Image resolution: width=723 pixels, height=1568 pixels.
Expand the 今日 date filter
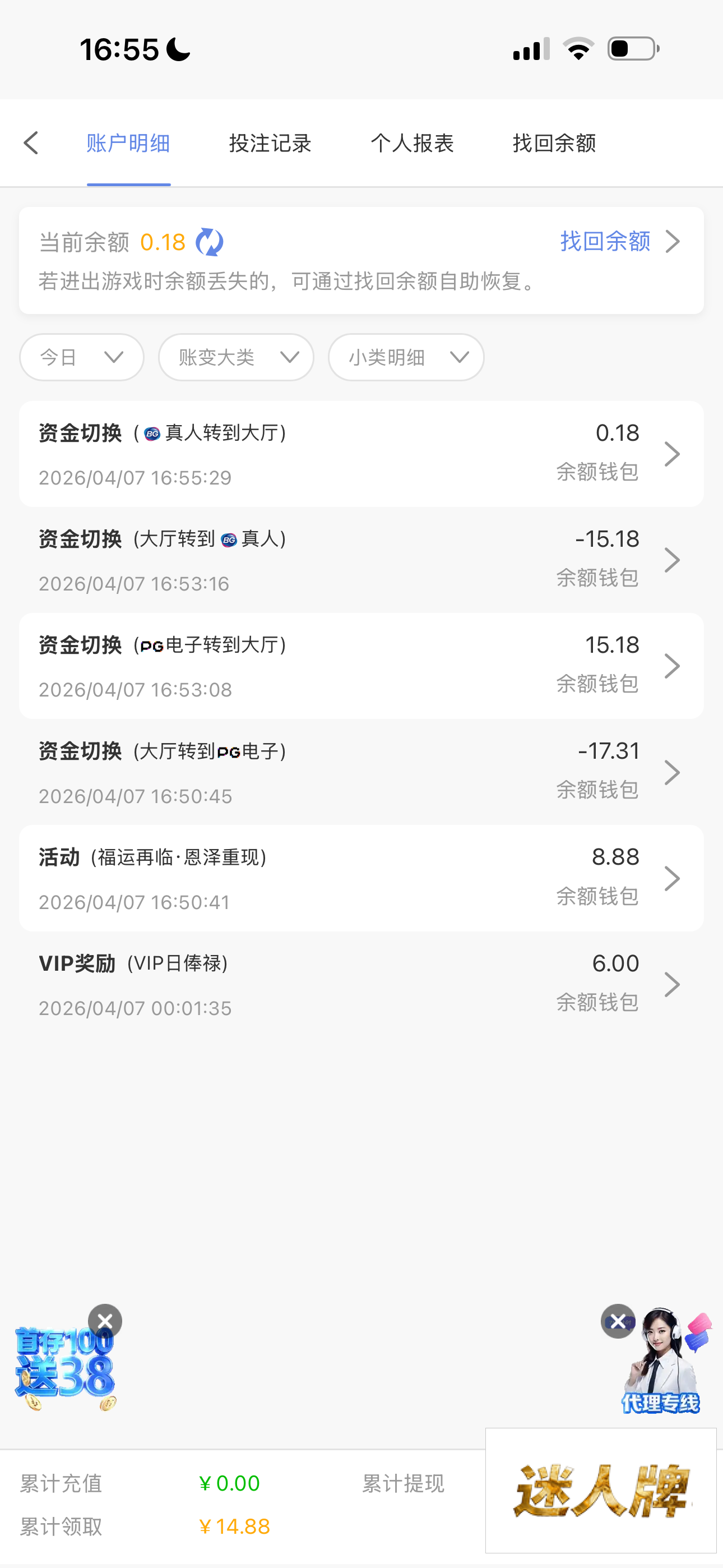(82, 357)
